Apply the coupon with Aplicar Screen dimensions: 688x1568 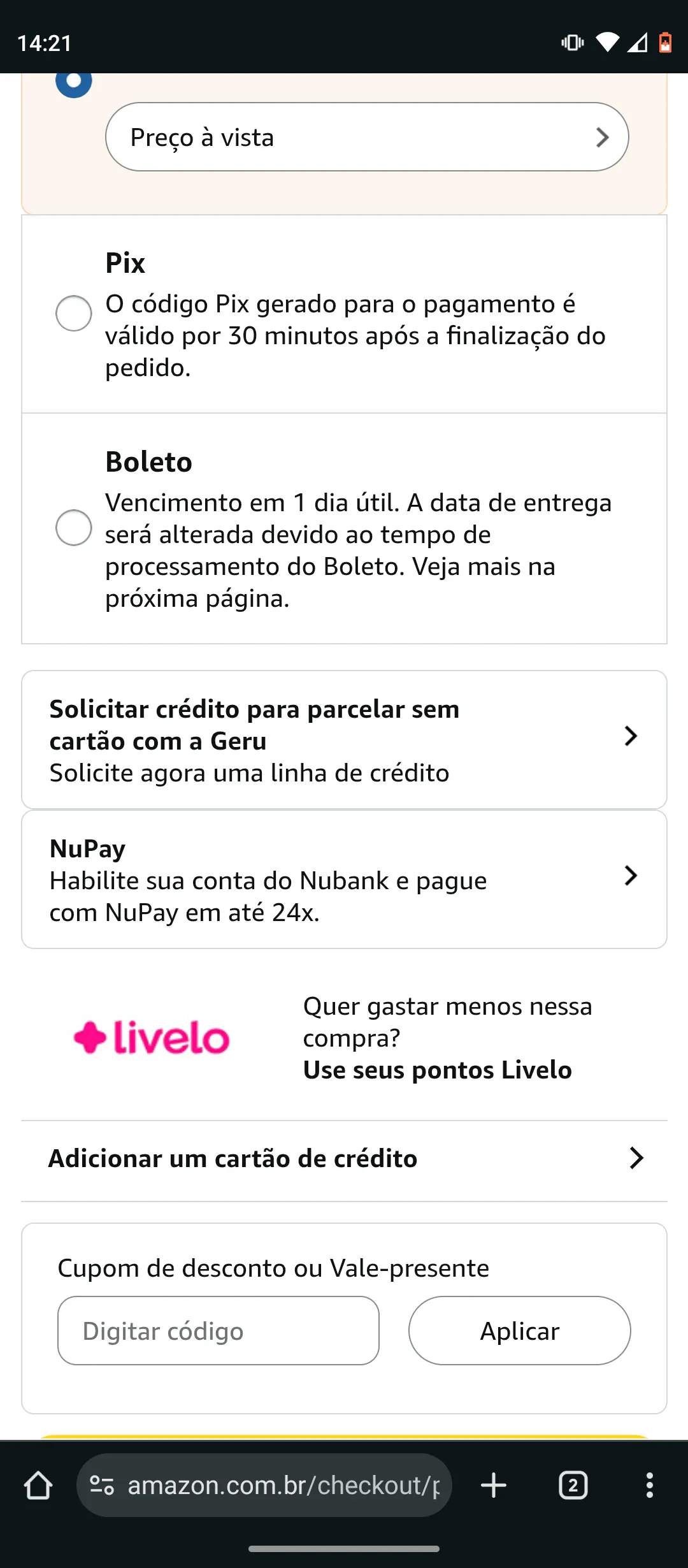coord(519,1330)
